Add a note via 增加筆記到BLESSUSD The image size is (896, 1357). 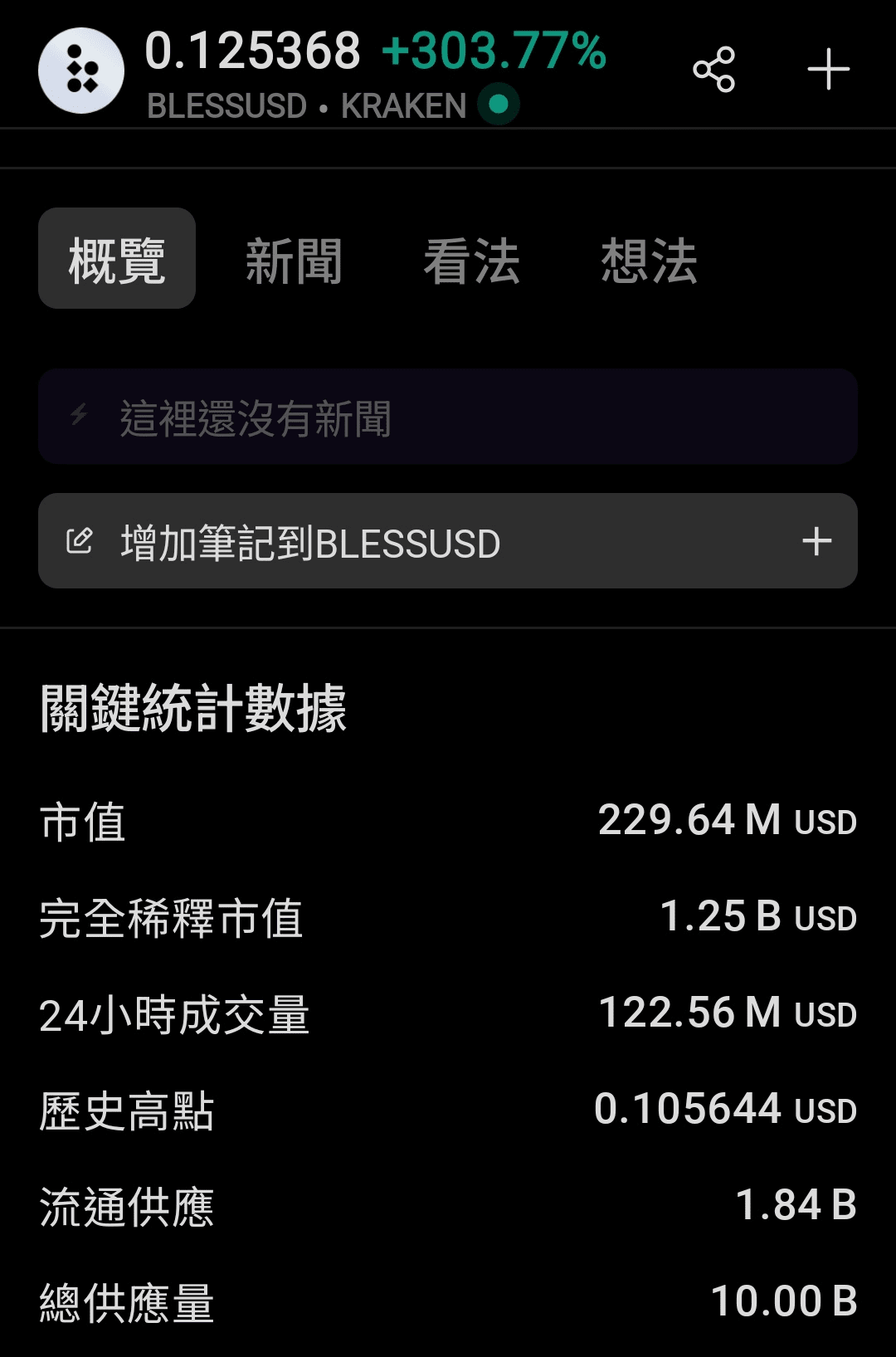coord(448,541)
